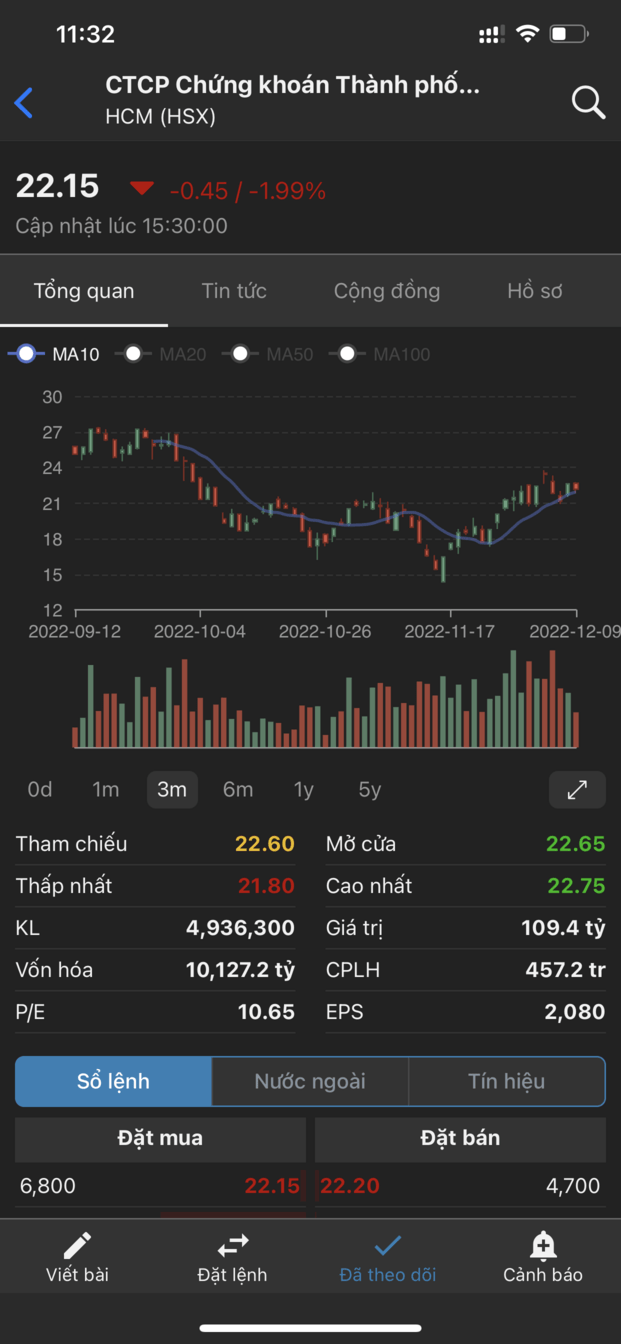Expand the chart to full screen
The width and height of the screenshot is (621, 1344).
[x=577, y=790]
